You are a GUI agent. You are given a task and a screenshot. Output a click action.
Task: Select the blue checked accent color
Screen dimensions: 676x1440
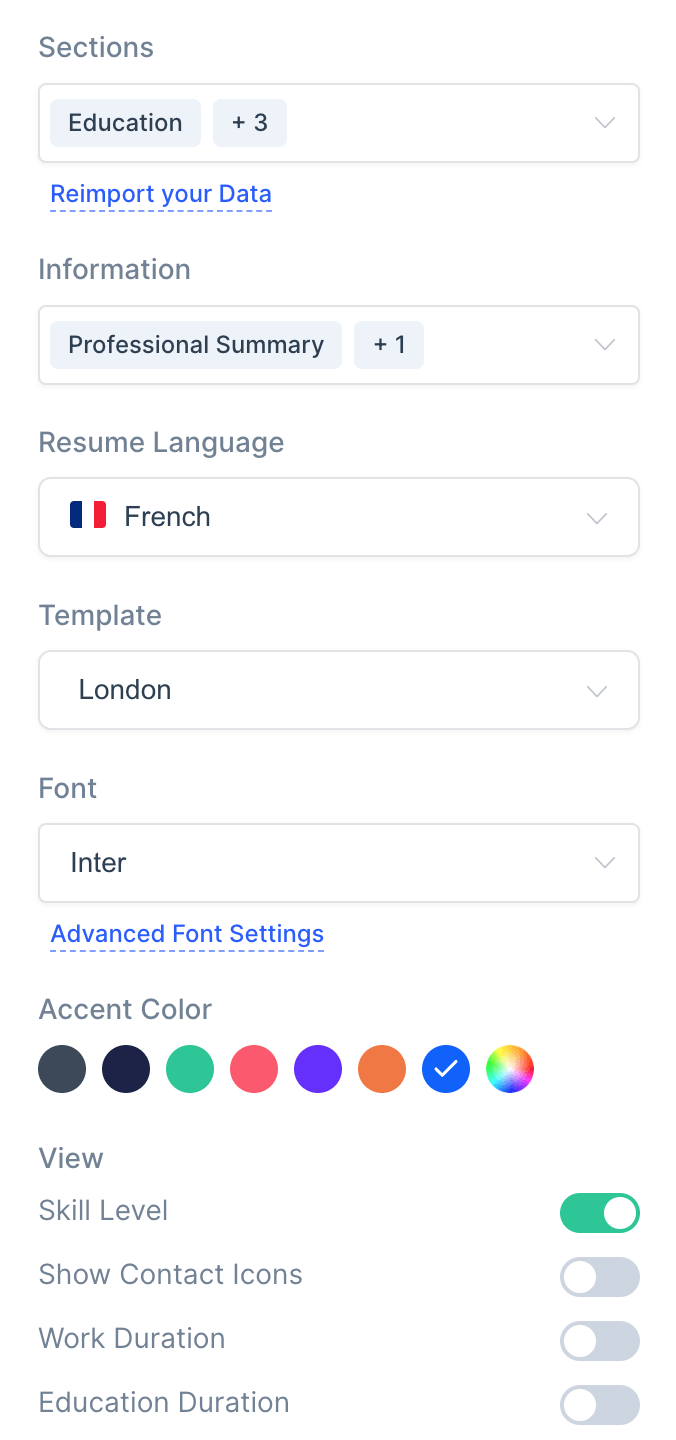tap(446, 1069)
